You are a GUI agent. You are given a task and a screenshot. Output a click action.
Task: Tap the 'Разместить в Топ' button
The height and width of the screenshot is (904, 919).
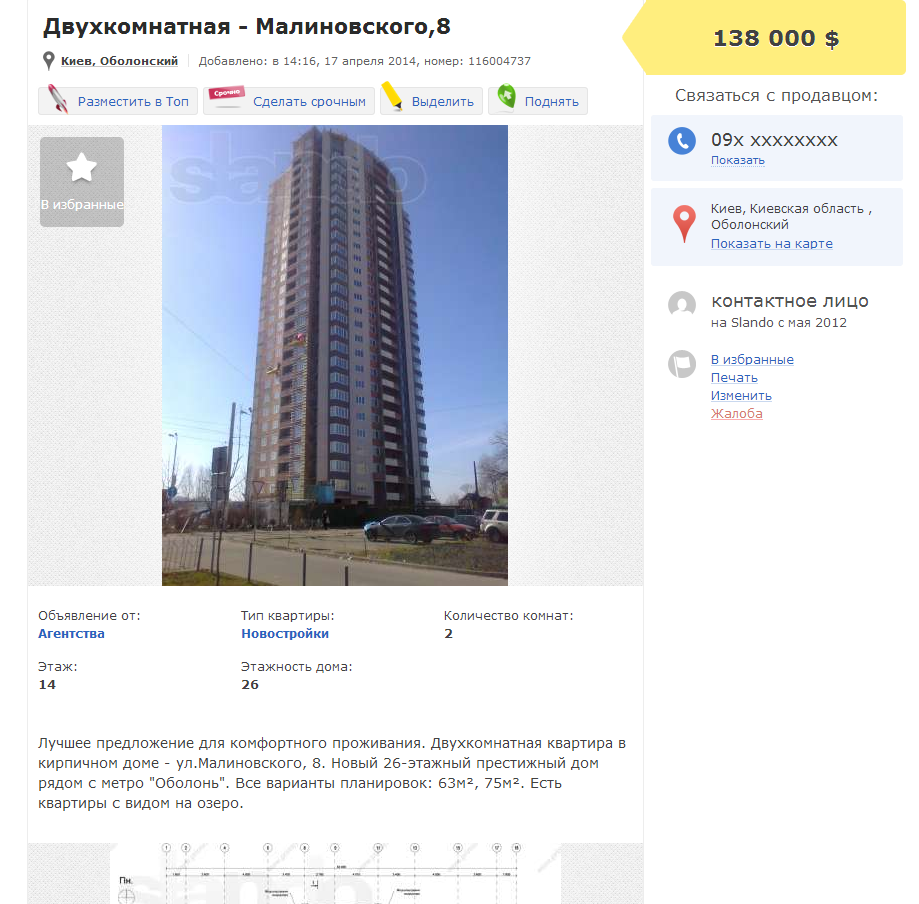point(120,101)
